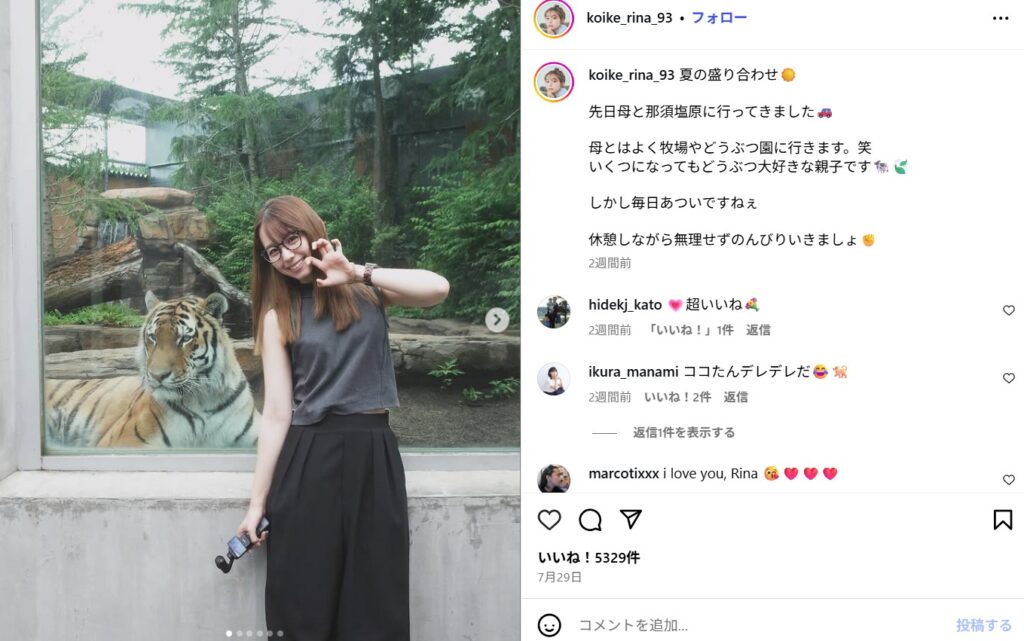Like ikura_manami's comment
Viewport: 1024px width, 641px height.
tap(1008, 378)
